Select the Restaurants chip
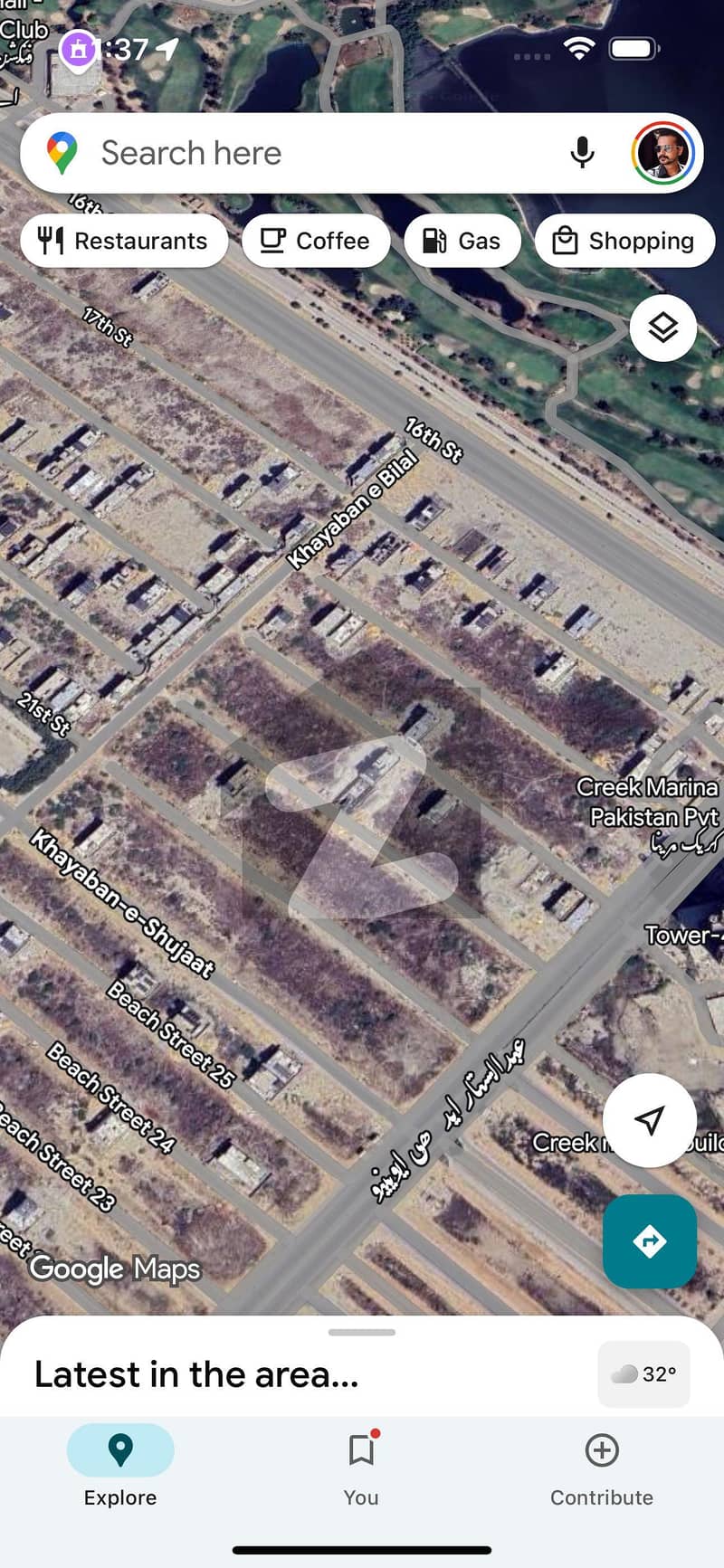The height and width of the screenshot is (1568, 724). click(124, 241)
